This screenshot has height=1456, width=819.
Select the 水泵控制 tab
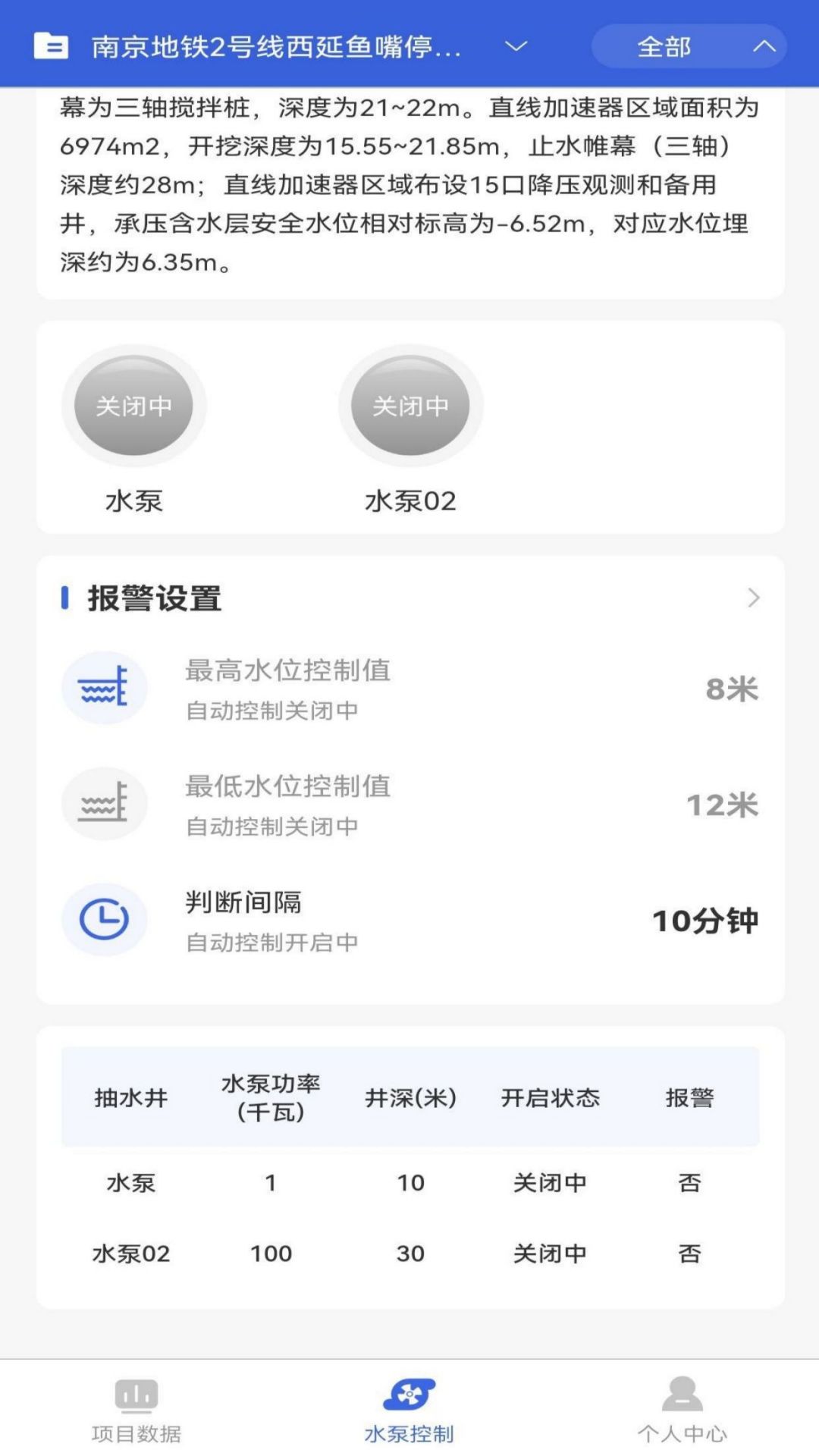pos(409,1409)
